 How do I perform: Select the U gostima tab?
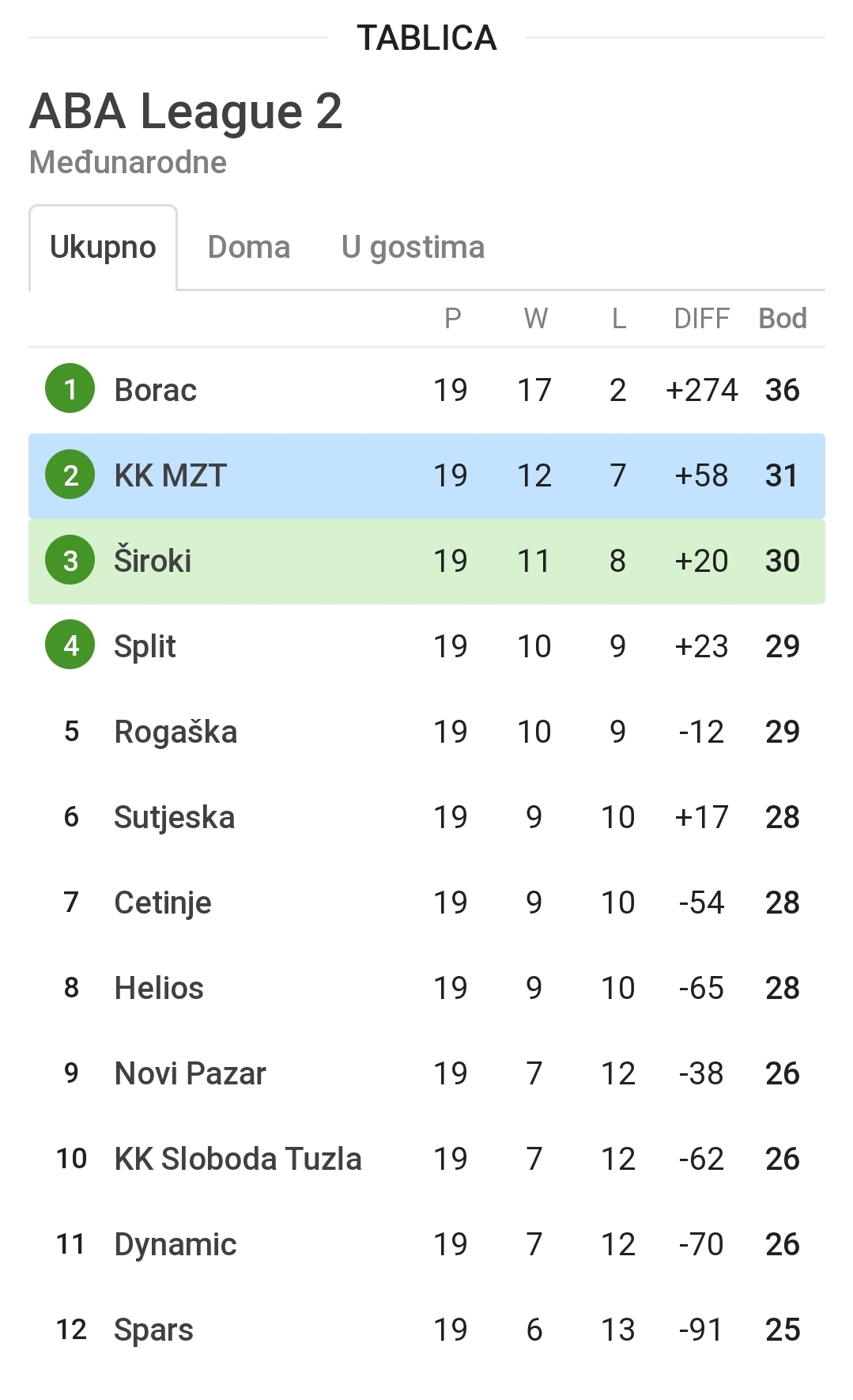tap(413, 248)
